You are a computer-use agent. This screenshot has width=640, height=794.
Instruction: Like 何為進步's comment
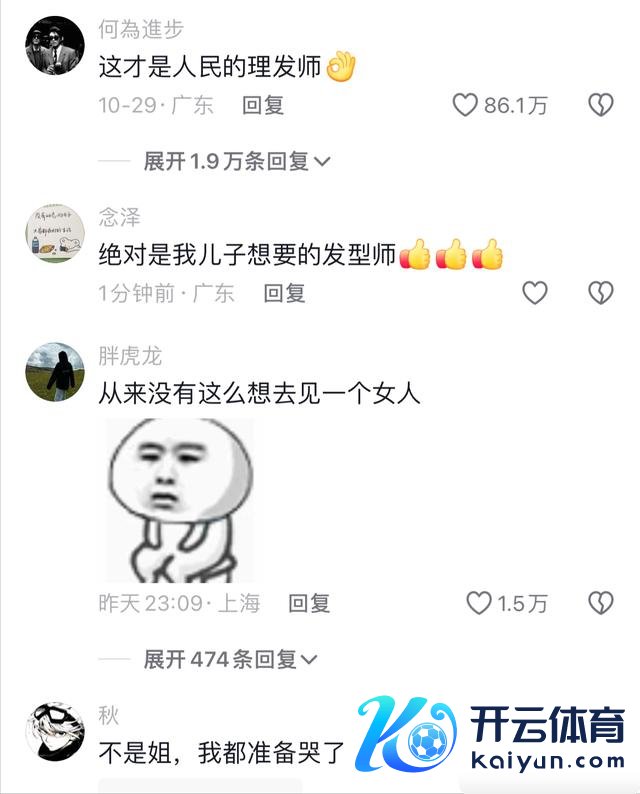coord(466,105)
